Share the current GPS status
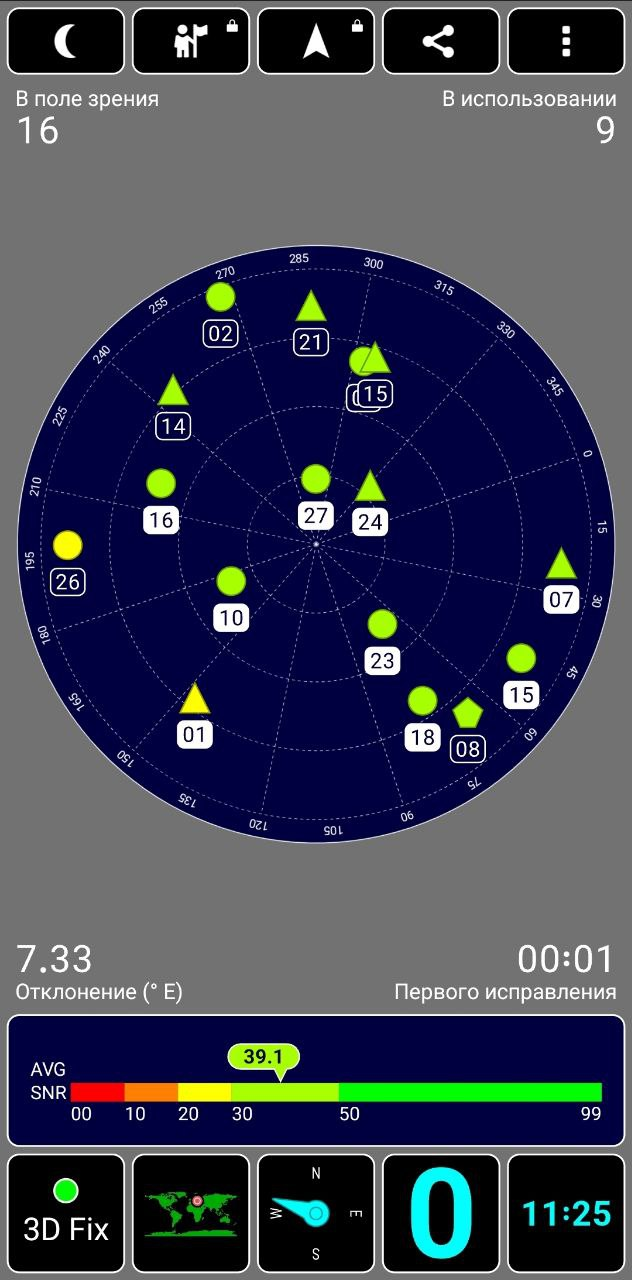 click(x=441, y=41)
